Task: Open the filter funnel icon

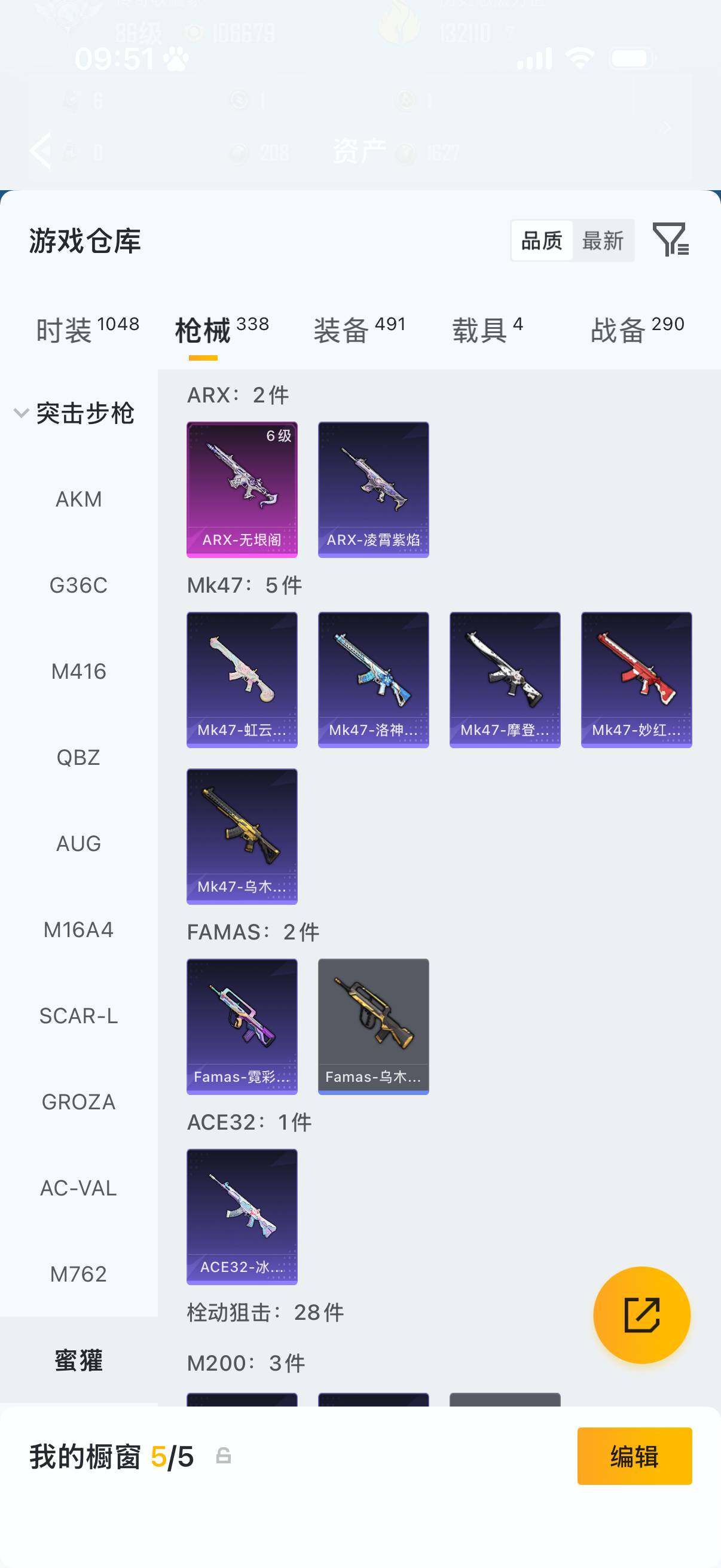Action: [x=671, y=239]
